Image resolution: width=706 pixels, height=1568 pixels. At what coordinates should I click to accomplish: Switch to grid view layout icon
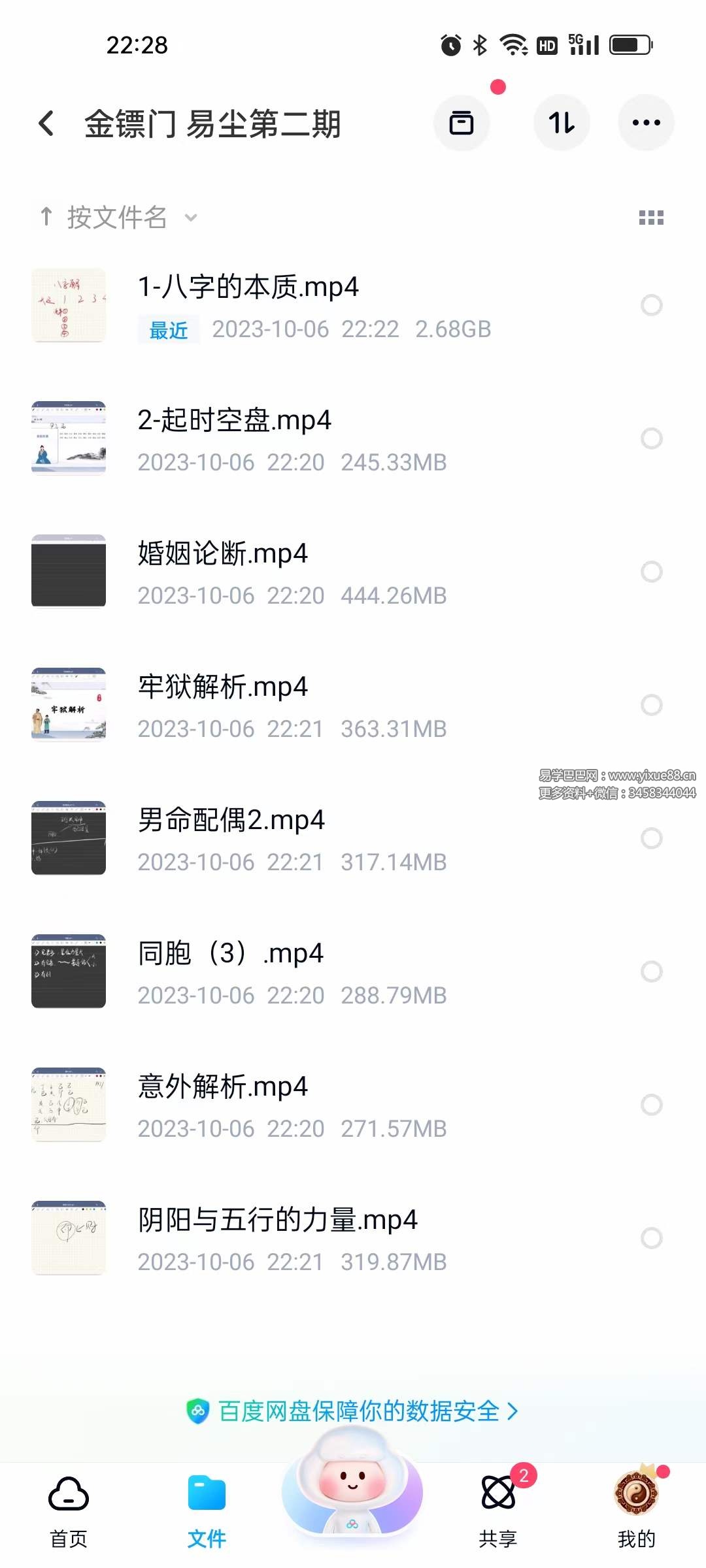650,218
